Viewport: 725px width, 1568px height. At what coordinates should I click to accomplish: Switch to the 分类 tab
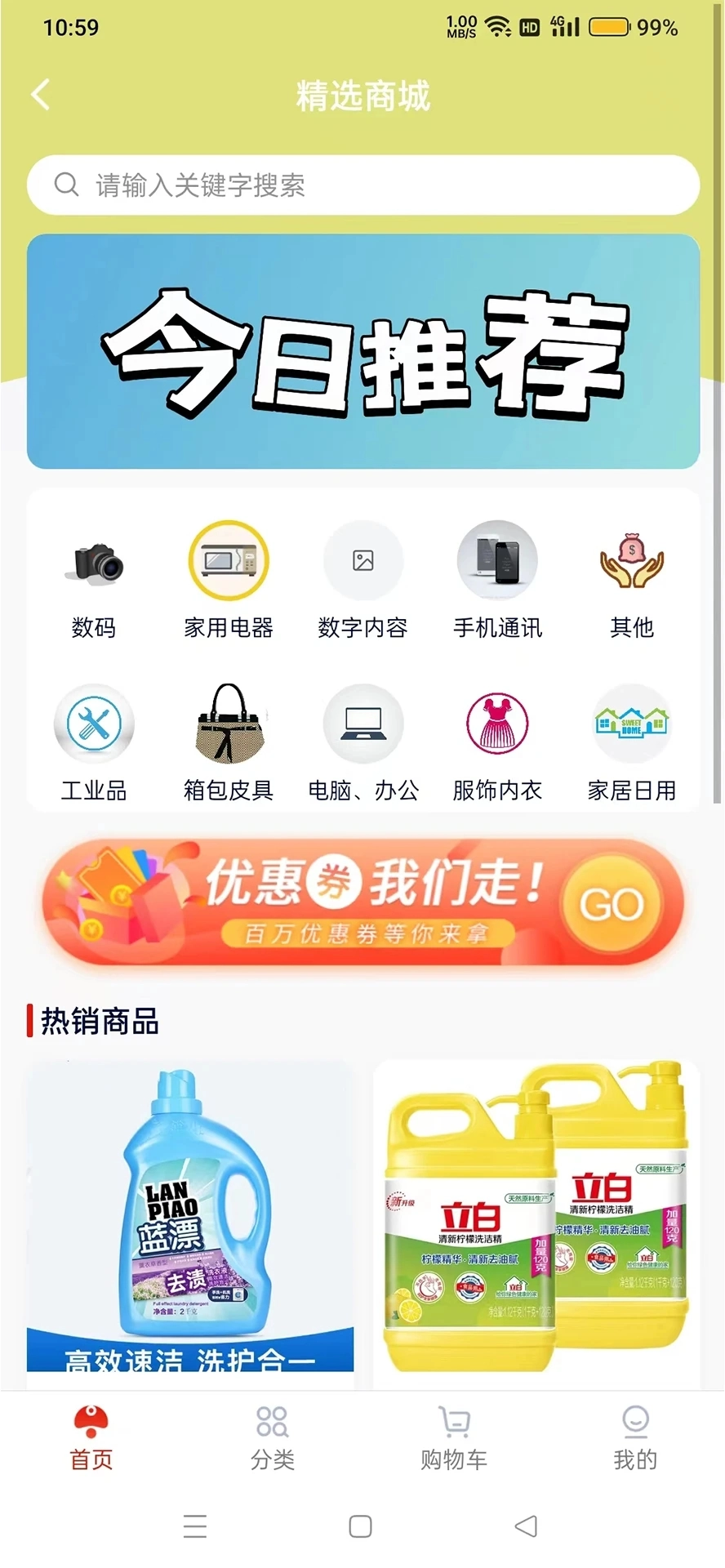272,1422
